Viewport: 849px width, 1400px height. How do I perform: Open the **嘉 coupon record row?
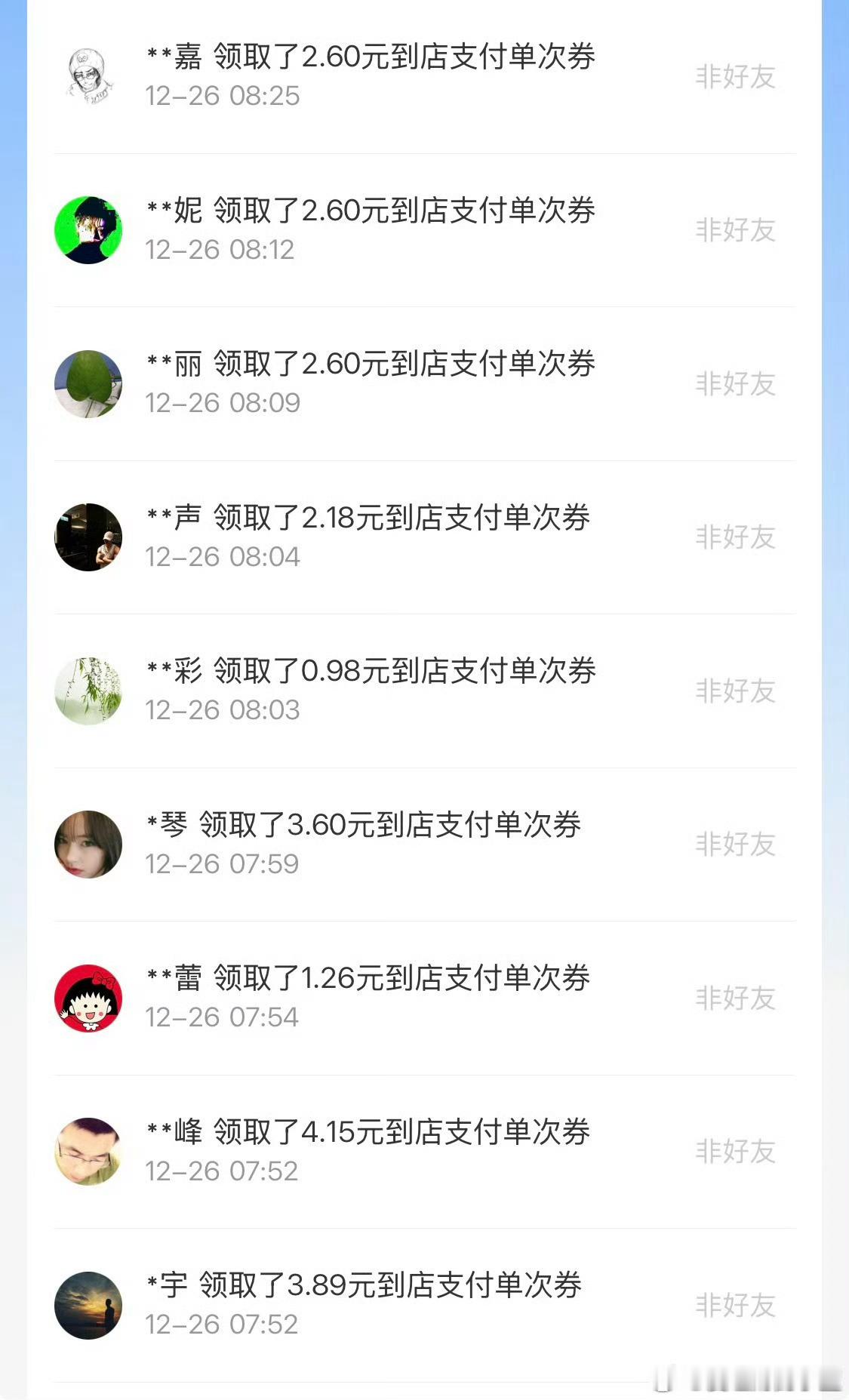click(x=424, y=76)
